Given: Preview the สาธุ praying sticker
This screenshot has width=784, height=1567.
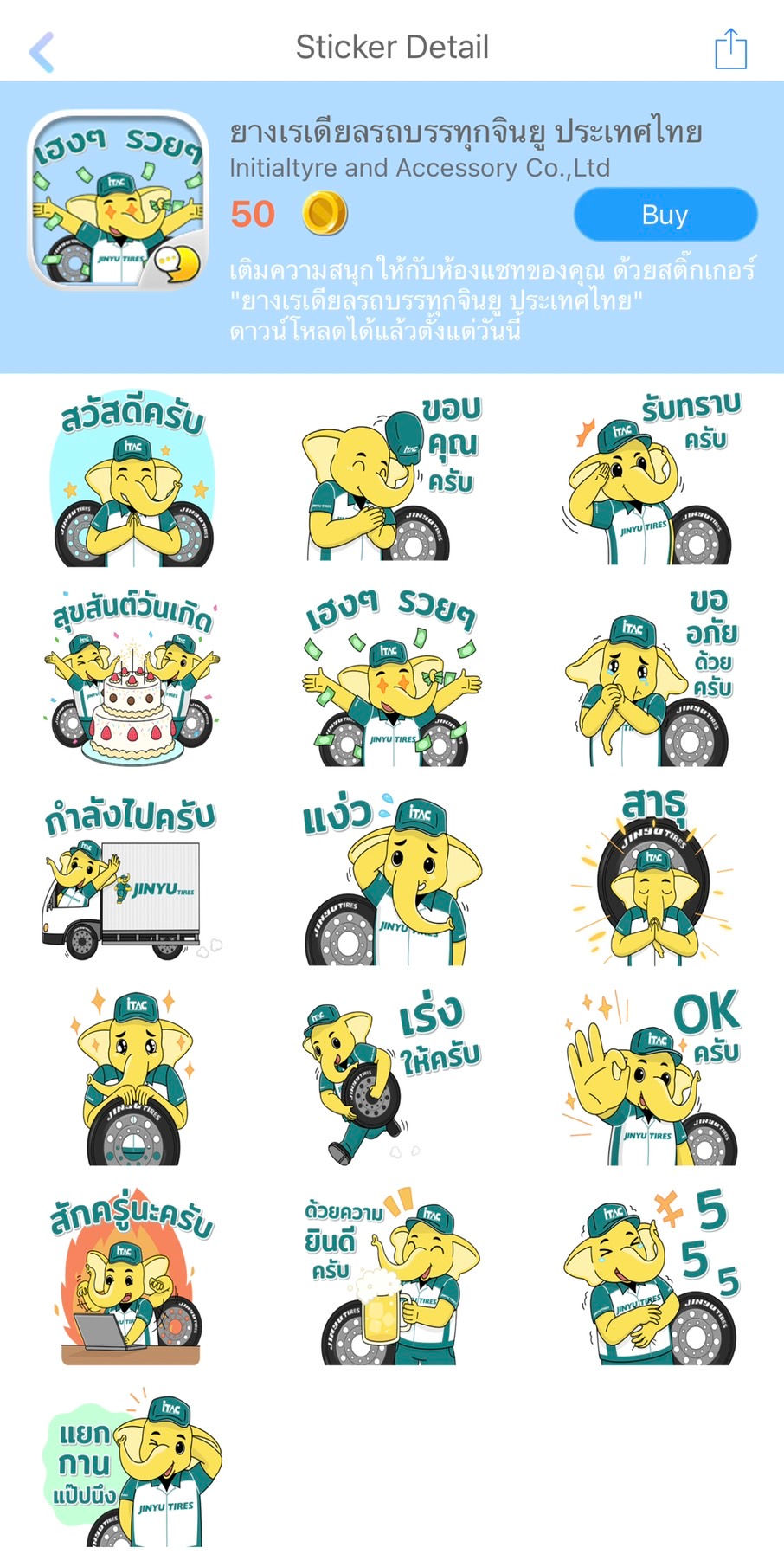Looking at the screenshot, I should [x=652, y=879].
